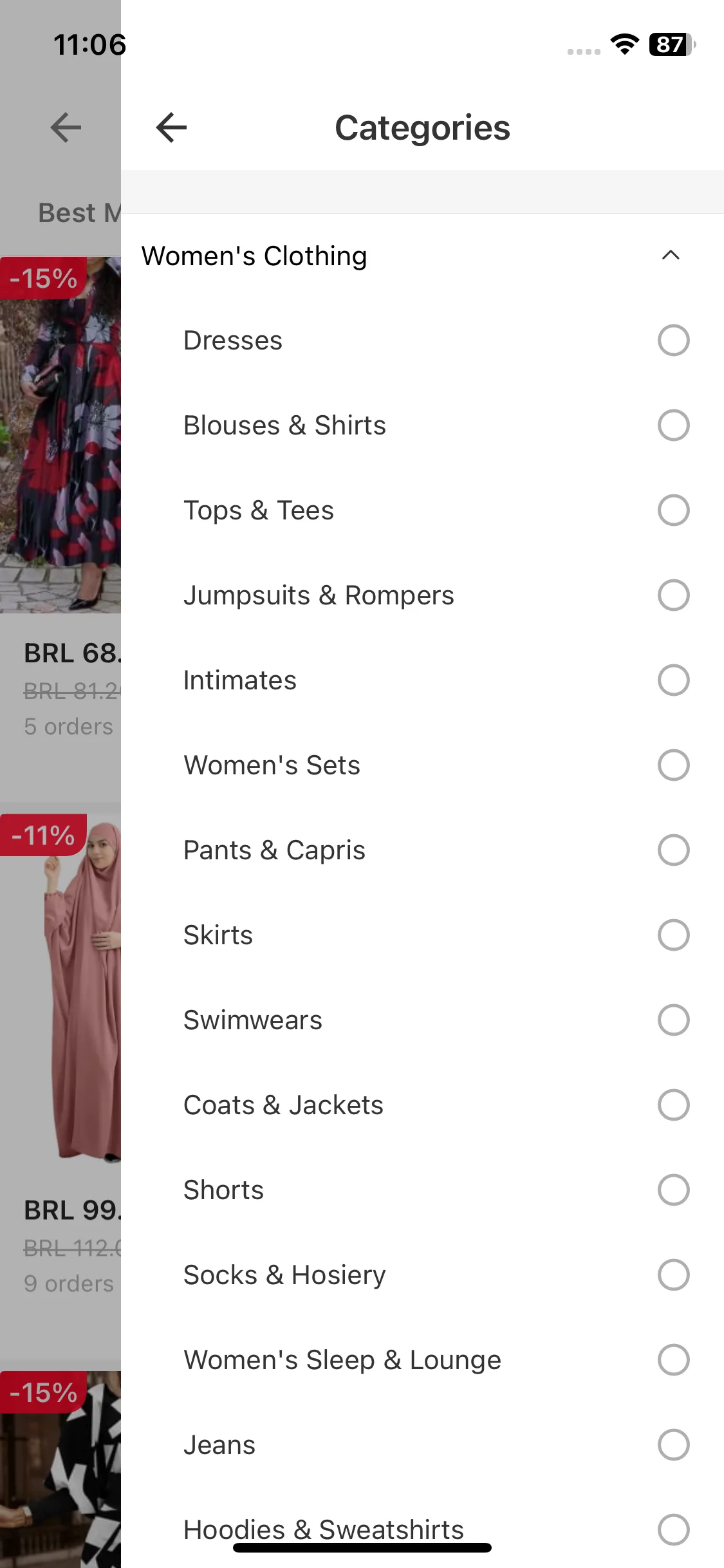Select Women's Sets
This screenshot has height=1568, width=724.
(x=673, y=765)
